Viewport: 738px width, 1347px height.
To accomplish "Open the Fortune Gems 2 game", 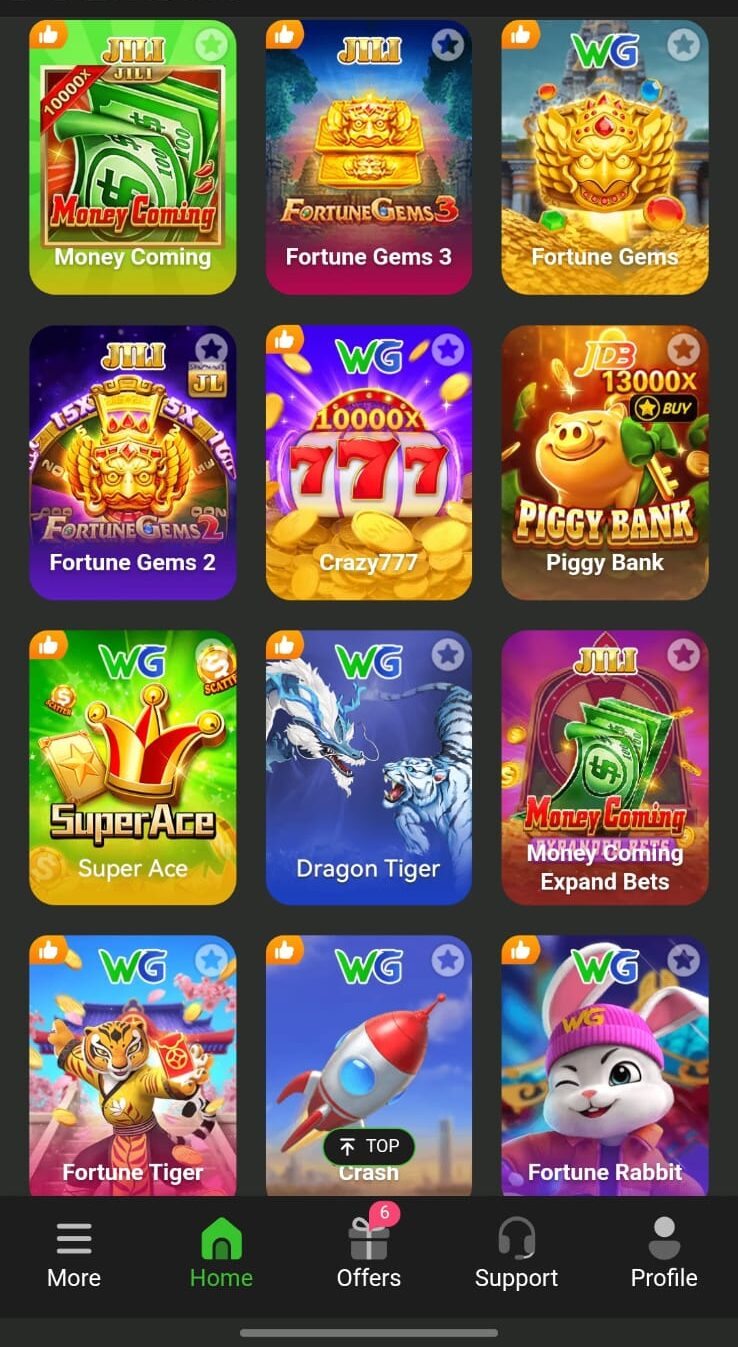I will pos(132,465).
